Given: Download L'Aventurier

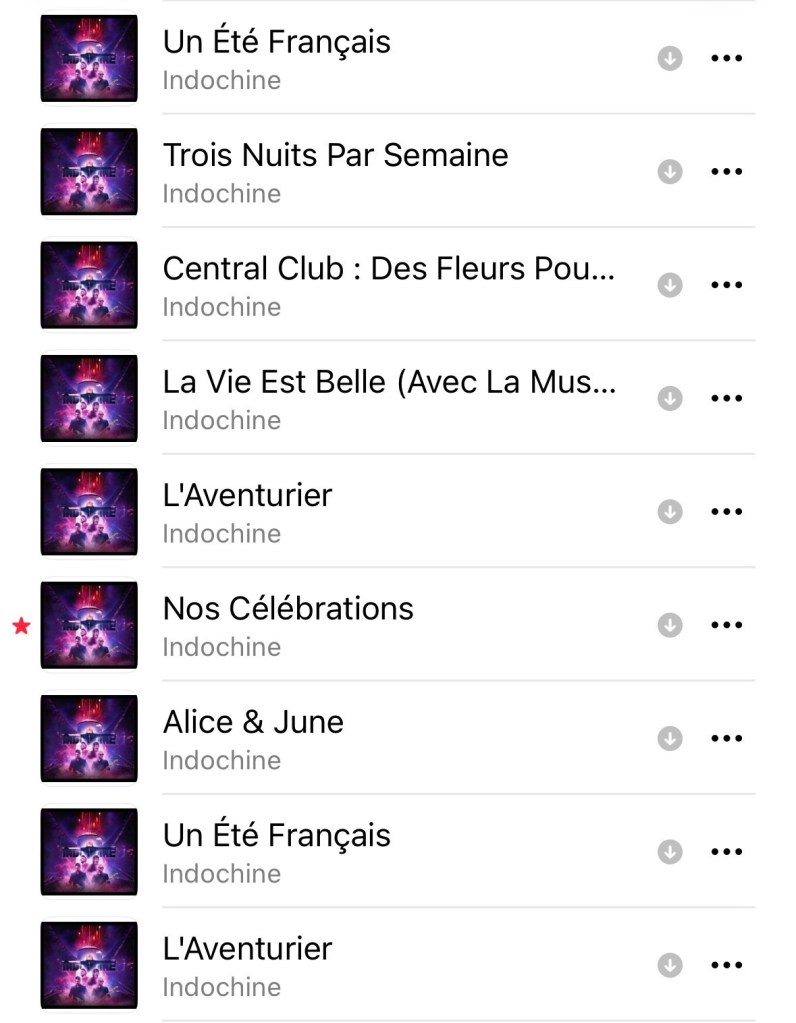Looking at the screenshot, I should pyautogui.click(x=668, y=511).
